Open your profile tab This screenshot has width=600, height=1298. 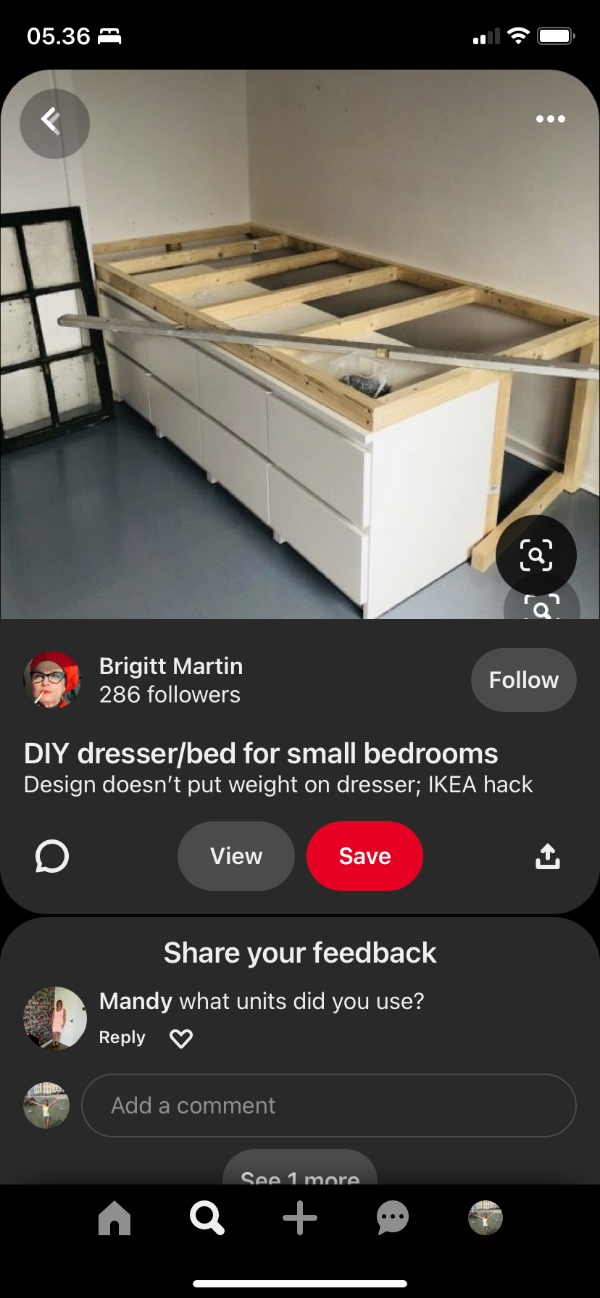[x=485, y=1218]
